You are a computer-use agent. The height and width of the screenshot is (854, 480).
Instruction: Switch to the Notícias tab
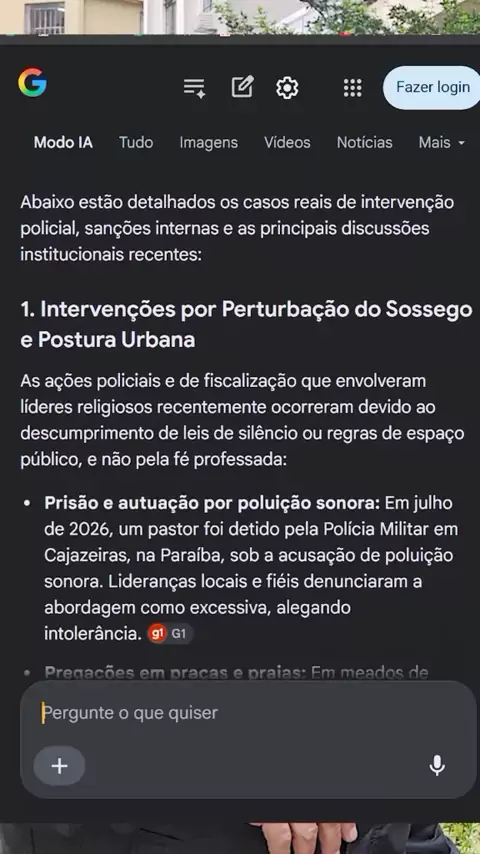click(364, 143)
